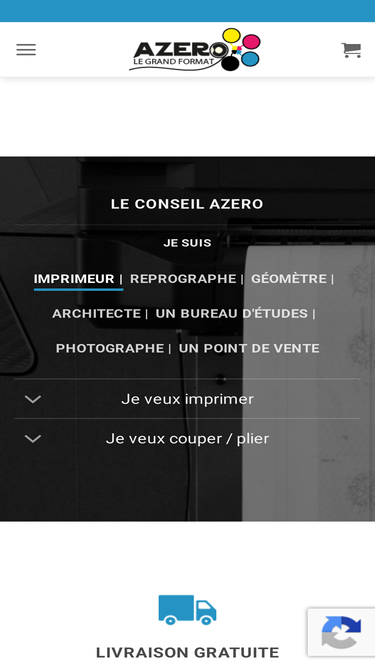Switch to the Reprographe tab
This screenshot has height=667, width=375.
[x=183, y=279]
